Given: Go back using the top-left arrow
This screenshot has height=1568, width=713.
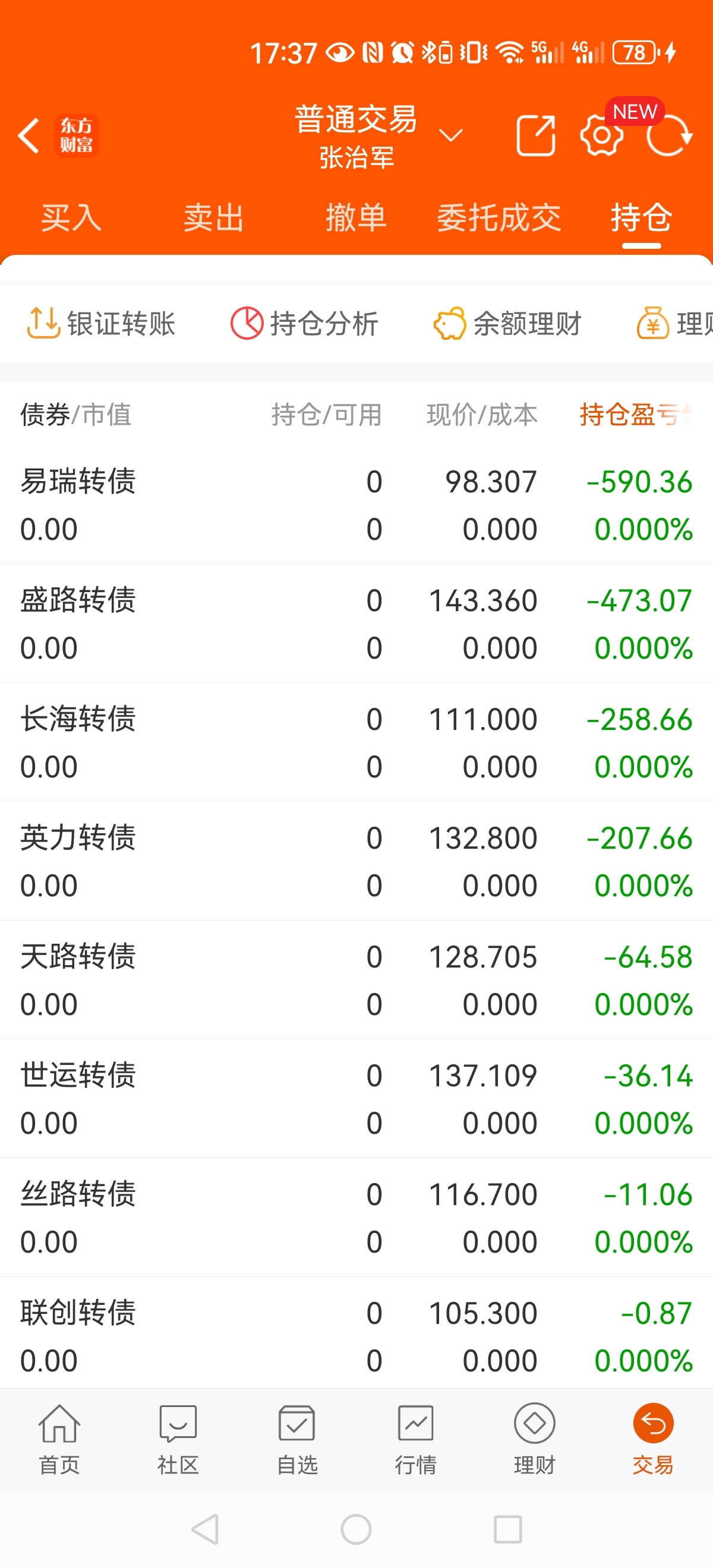Looking at the screenshot, I should click(x=29, y=135).
